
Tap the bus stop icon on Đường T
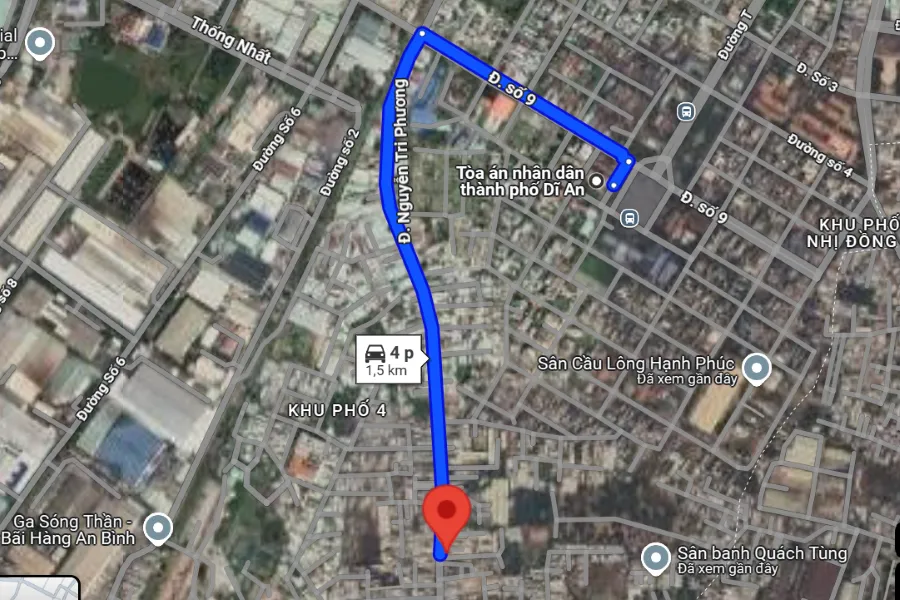685,110
